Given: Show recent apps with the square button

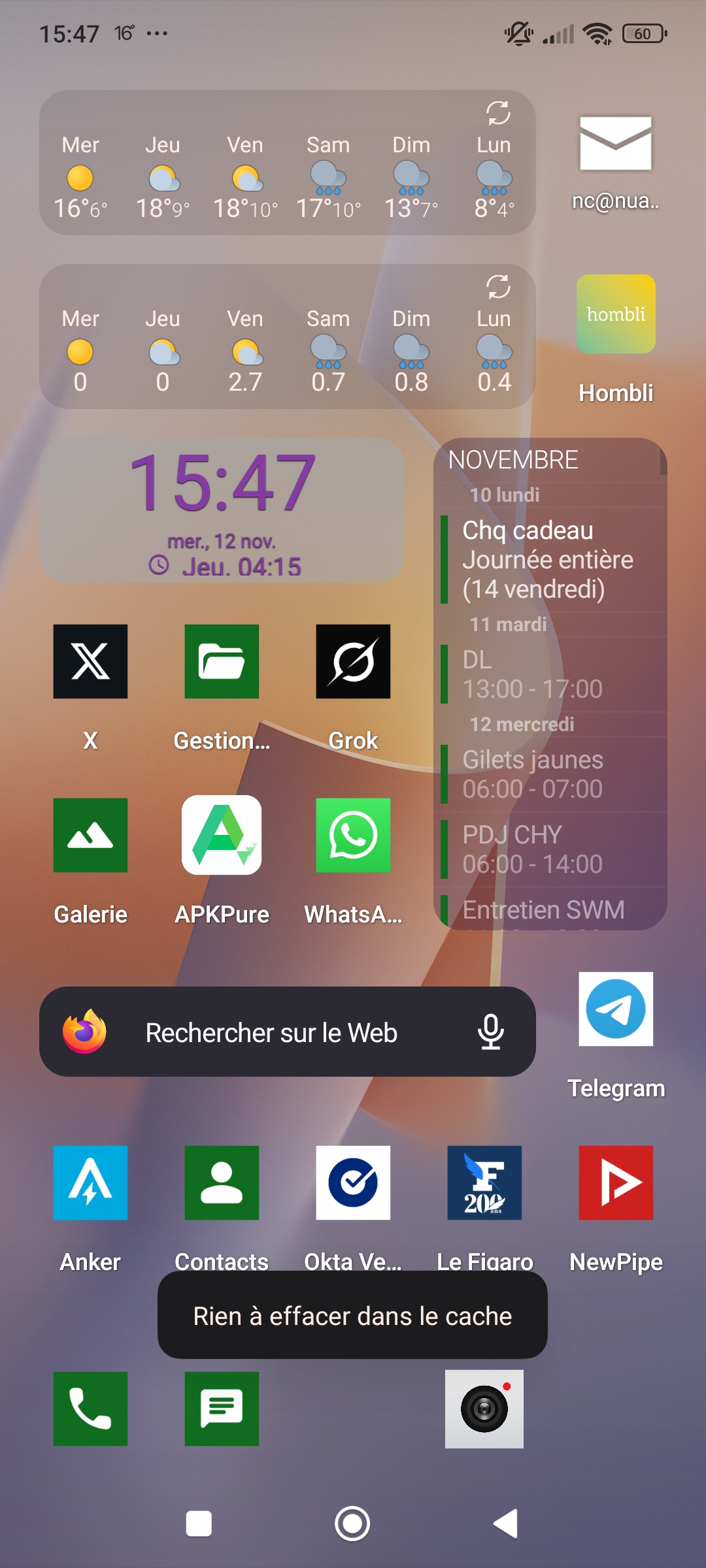Looking at the screenshot, I should [x=199, y=1524].
